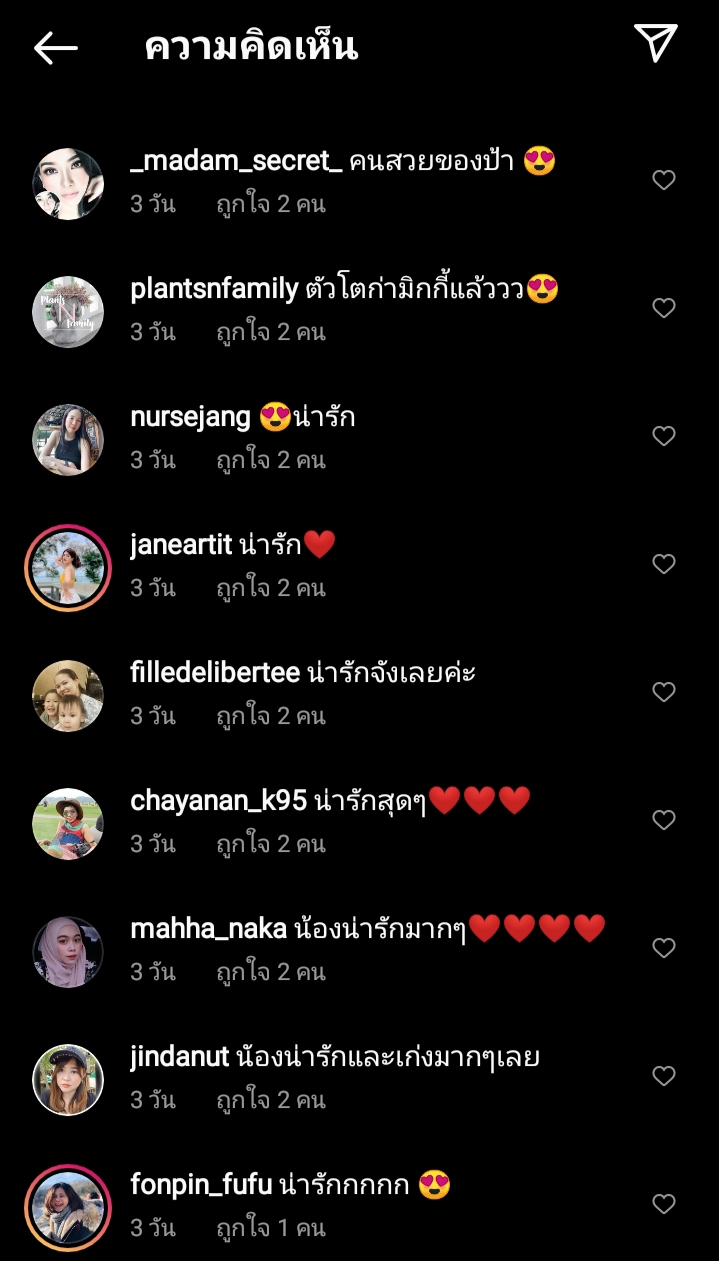This screenshot has width=719, height=1261.
Task: View fonpin_fufu's story via avatar
Action: [x=68, y=1208]
